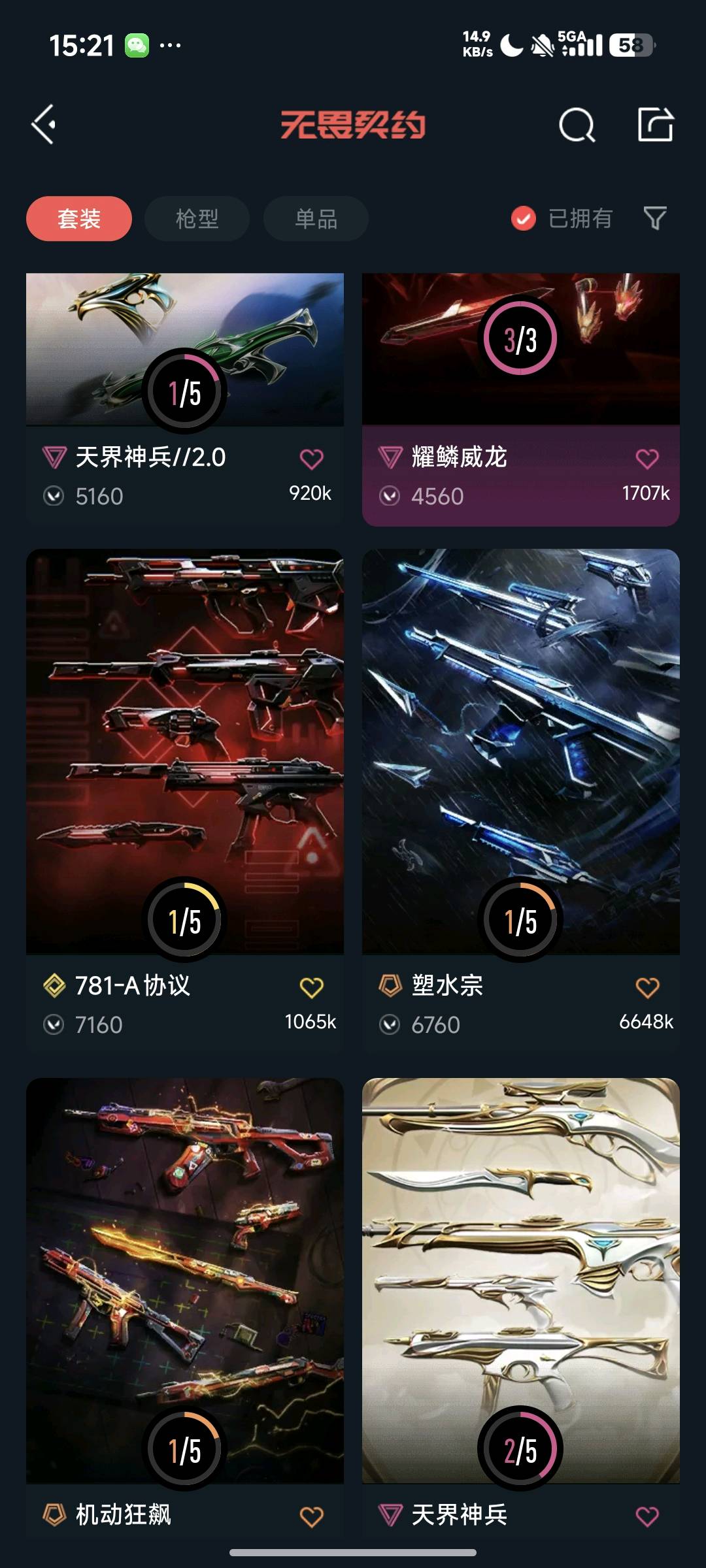Favorite the 天界神兵//2.0 bundle
Viewport: 706px width, 1568px height.
click(311, 459)
